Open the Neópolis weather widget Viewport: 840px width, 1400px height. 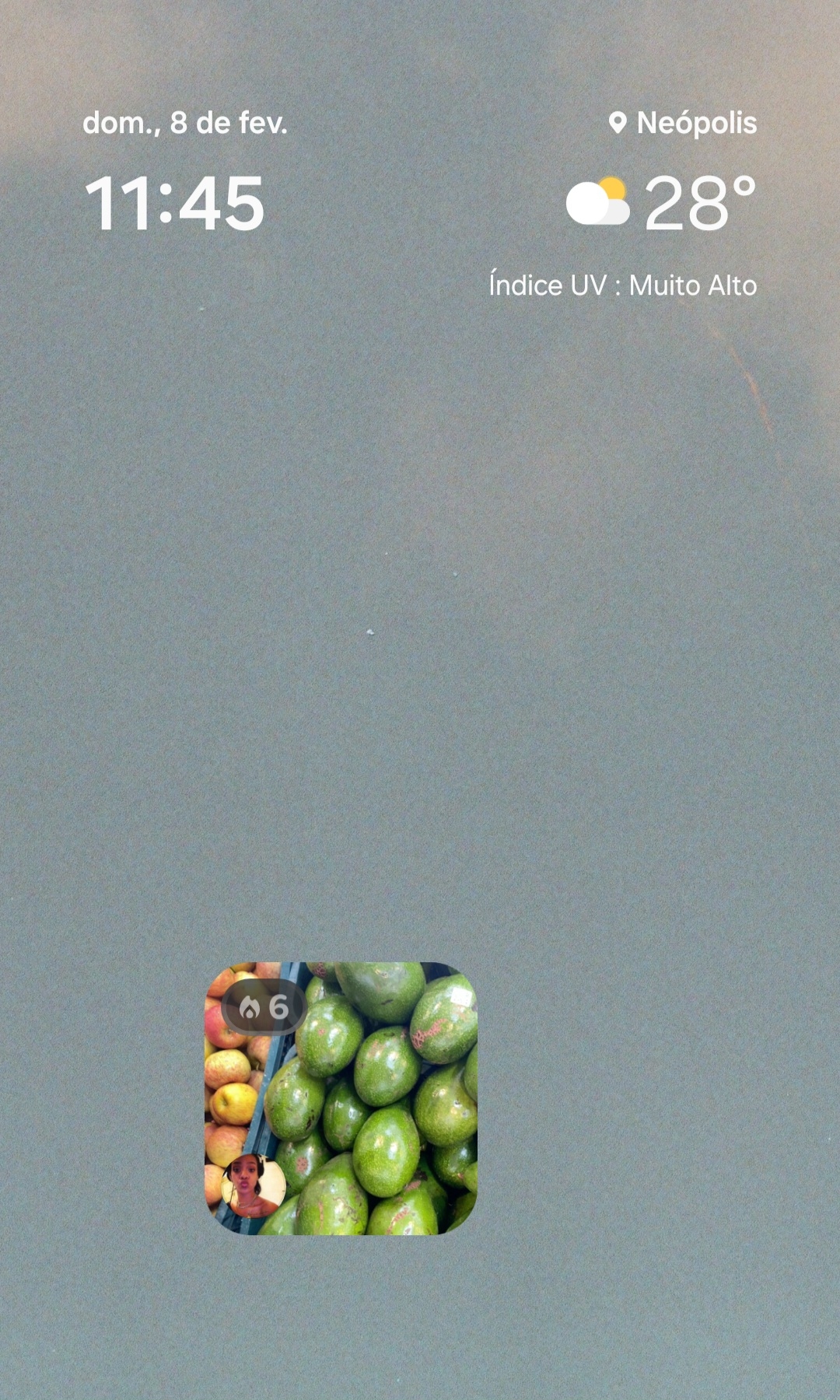click(661, 203)
